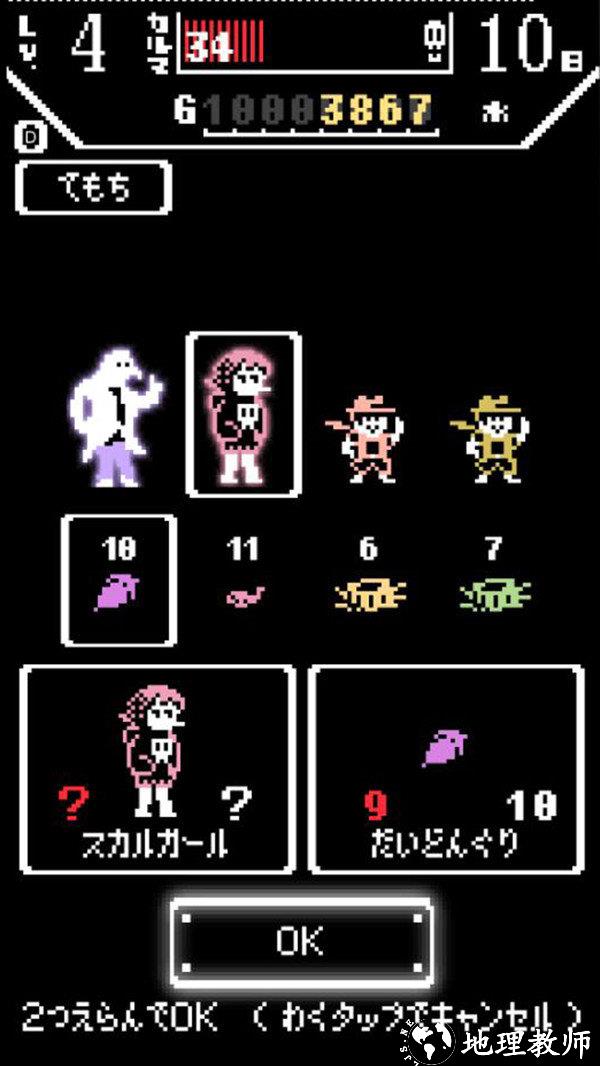600x1066 pixels.
Task: Choose the yellow hat character
Action: point(490,436)
